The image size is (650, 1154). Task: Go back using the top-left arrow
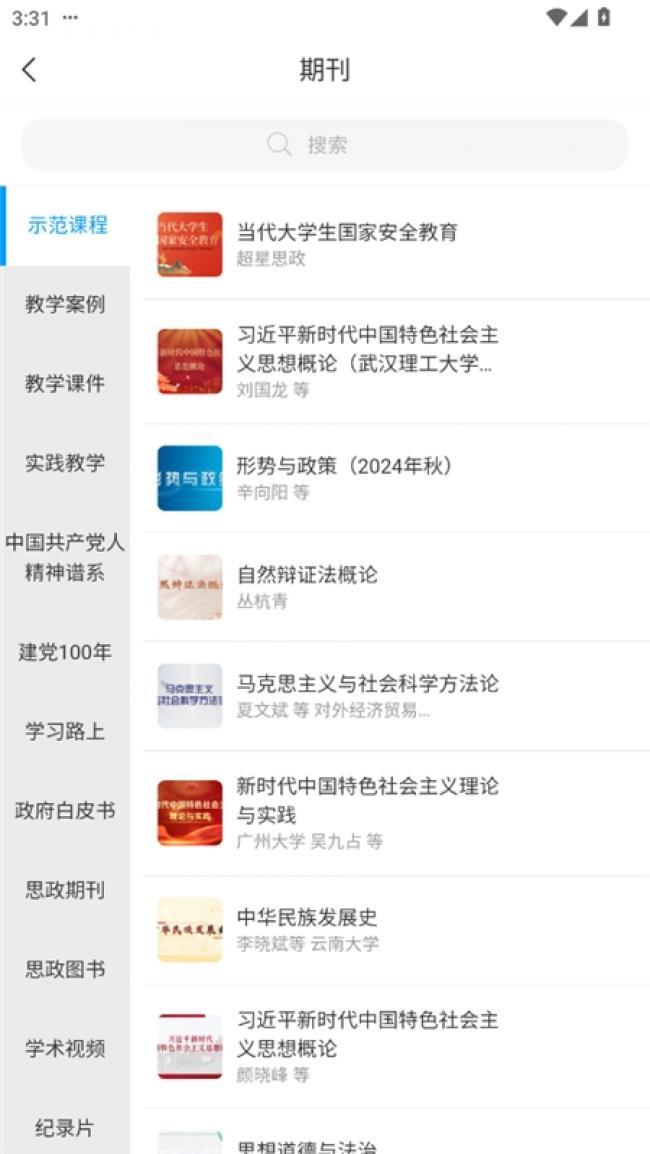(29, 70)
